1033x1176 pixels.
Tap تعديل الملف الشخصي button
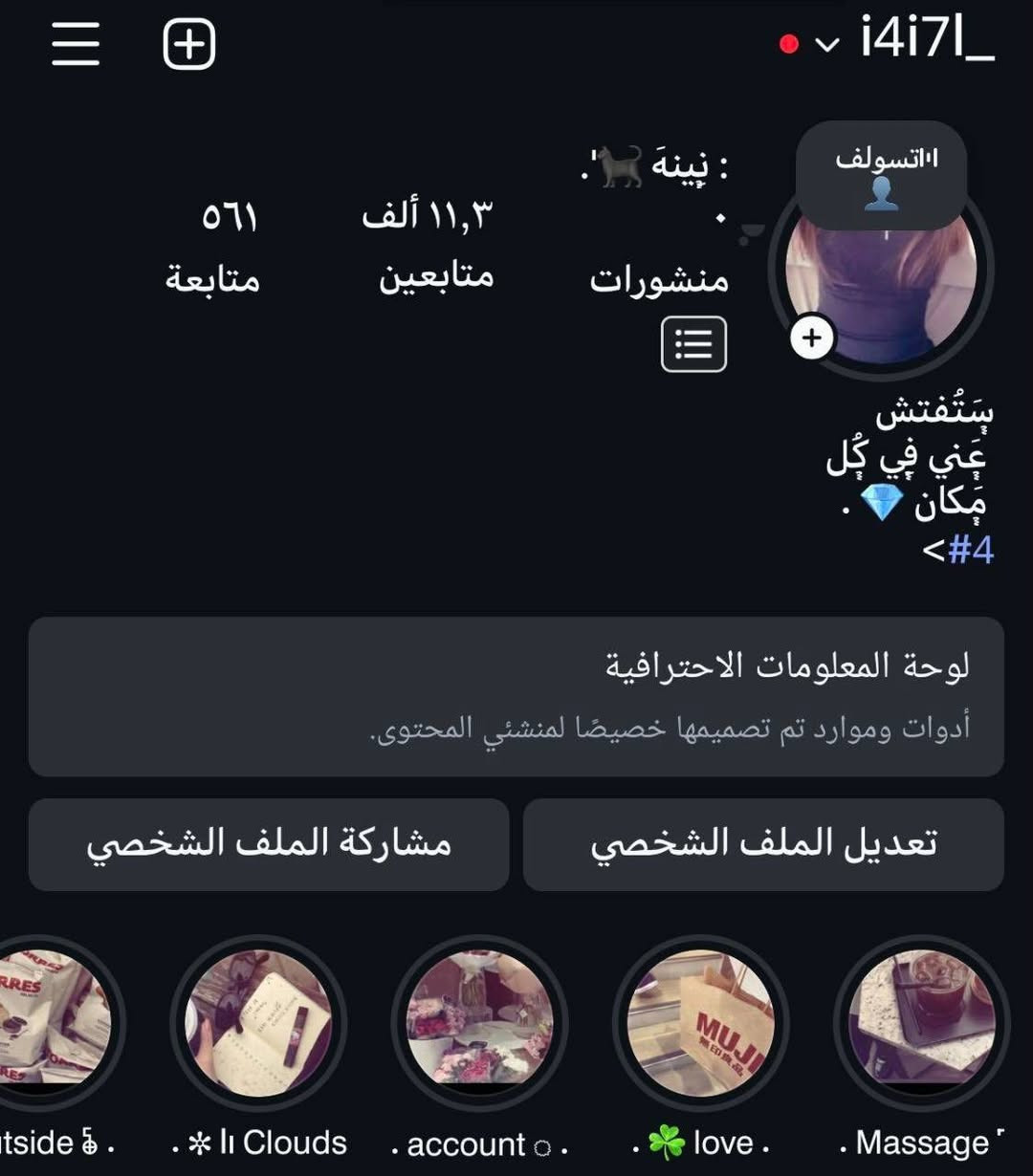(x=763, y=844)
